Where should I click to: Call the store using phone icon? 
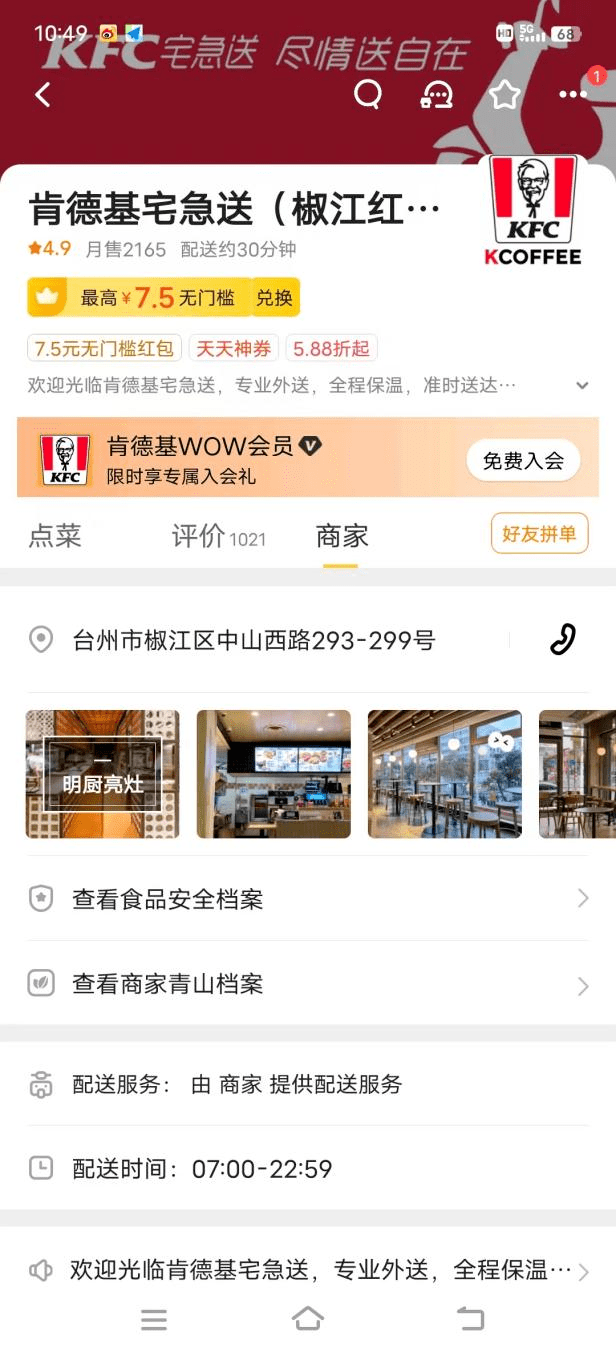[x=563, y=640]
